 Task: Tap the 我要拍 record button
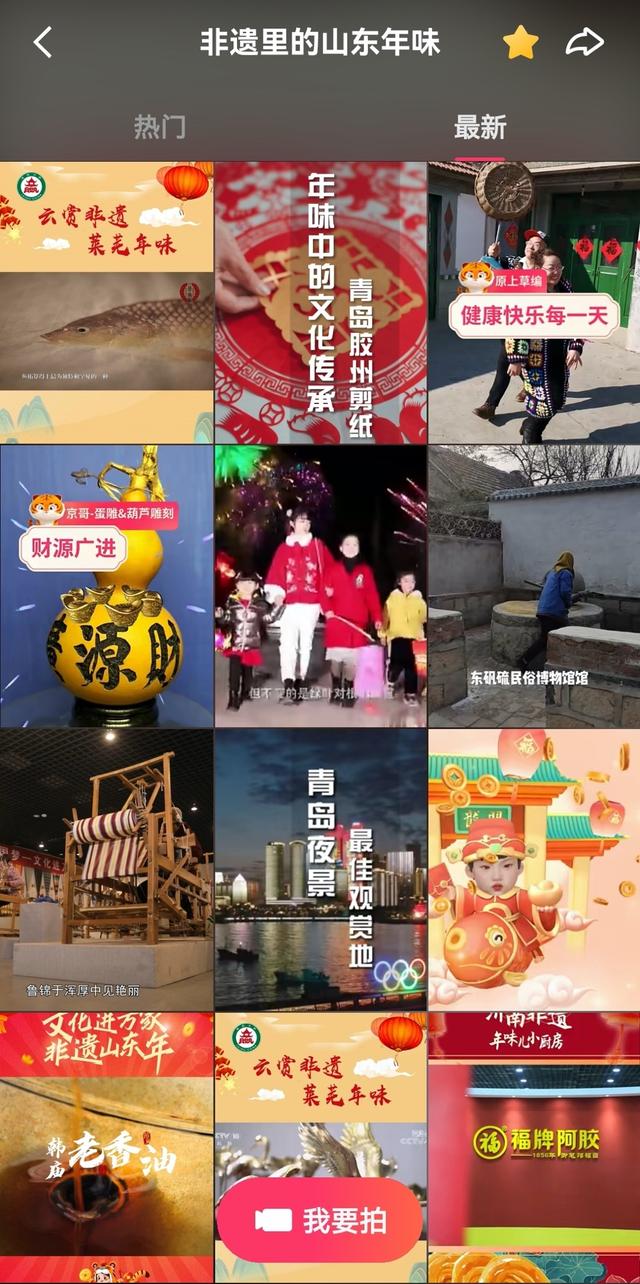click(320, 1220)
